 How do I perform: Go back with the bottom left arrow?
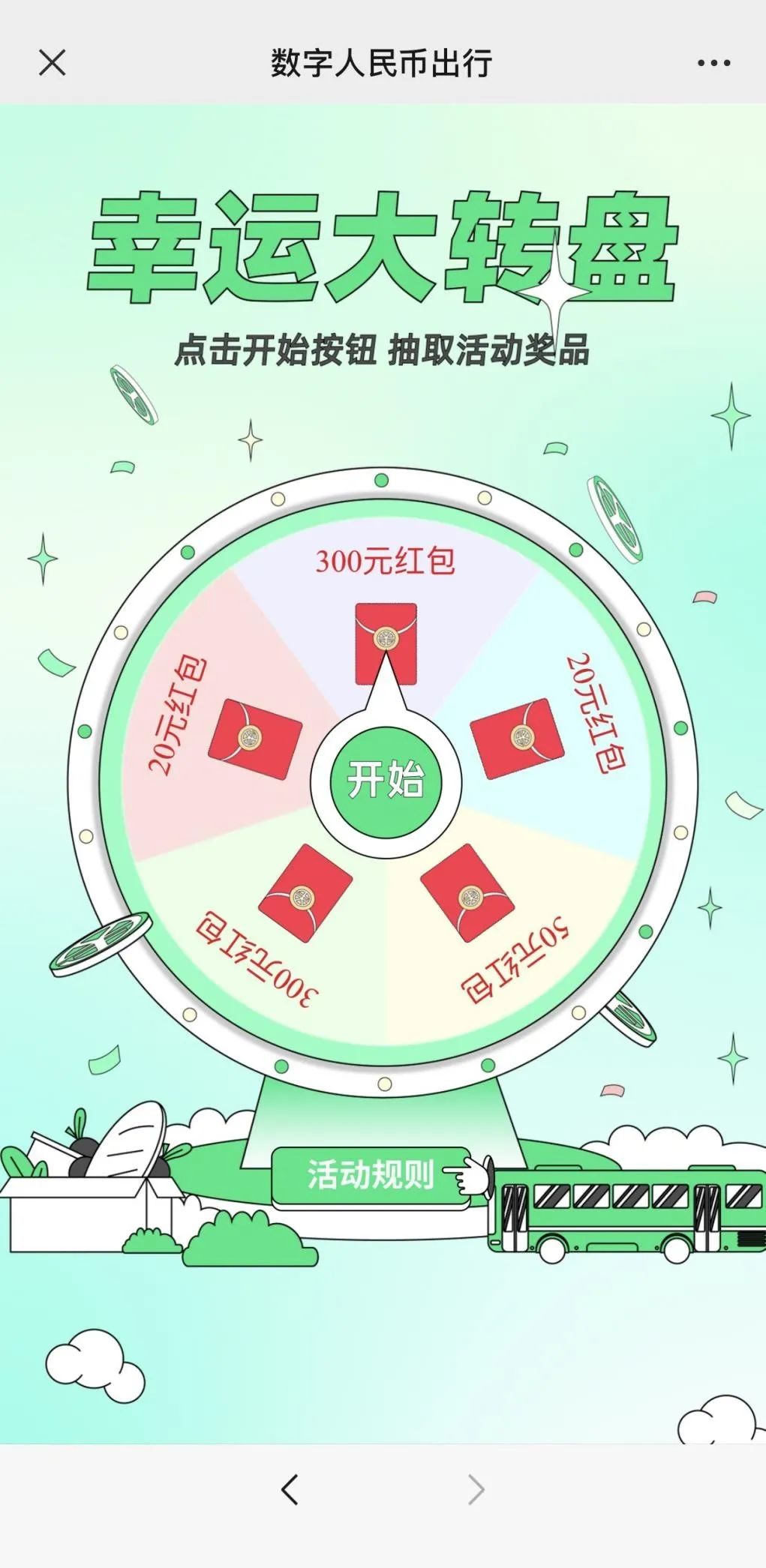[290, 1490]
